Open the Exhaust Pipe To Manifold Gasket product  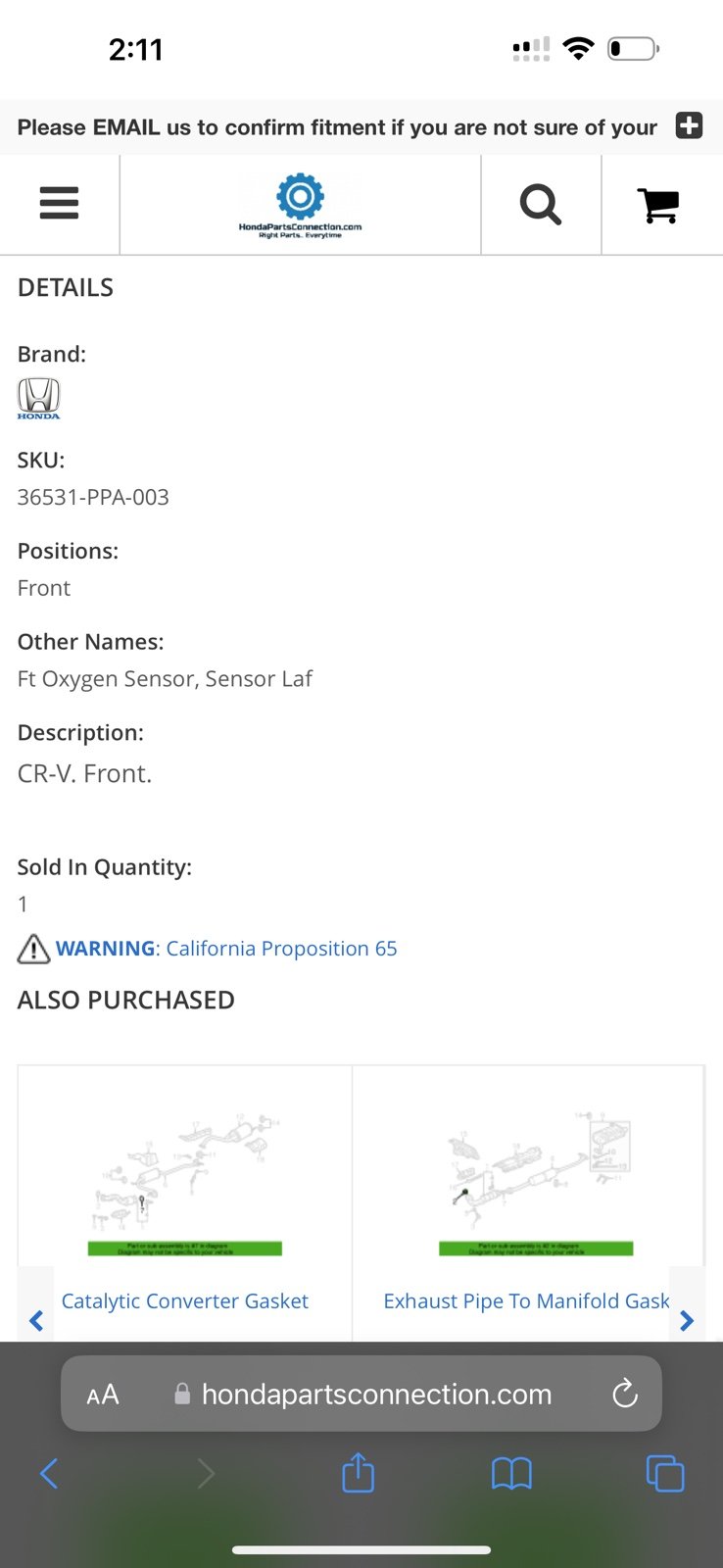click(526, 1301)
